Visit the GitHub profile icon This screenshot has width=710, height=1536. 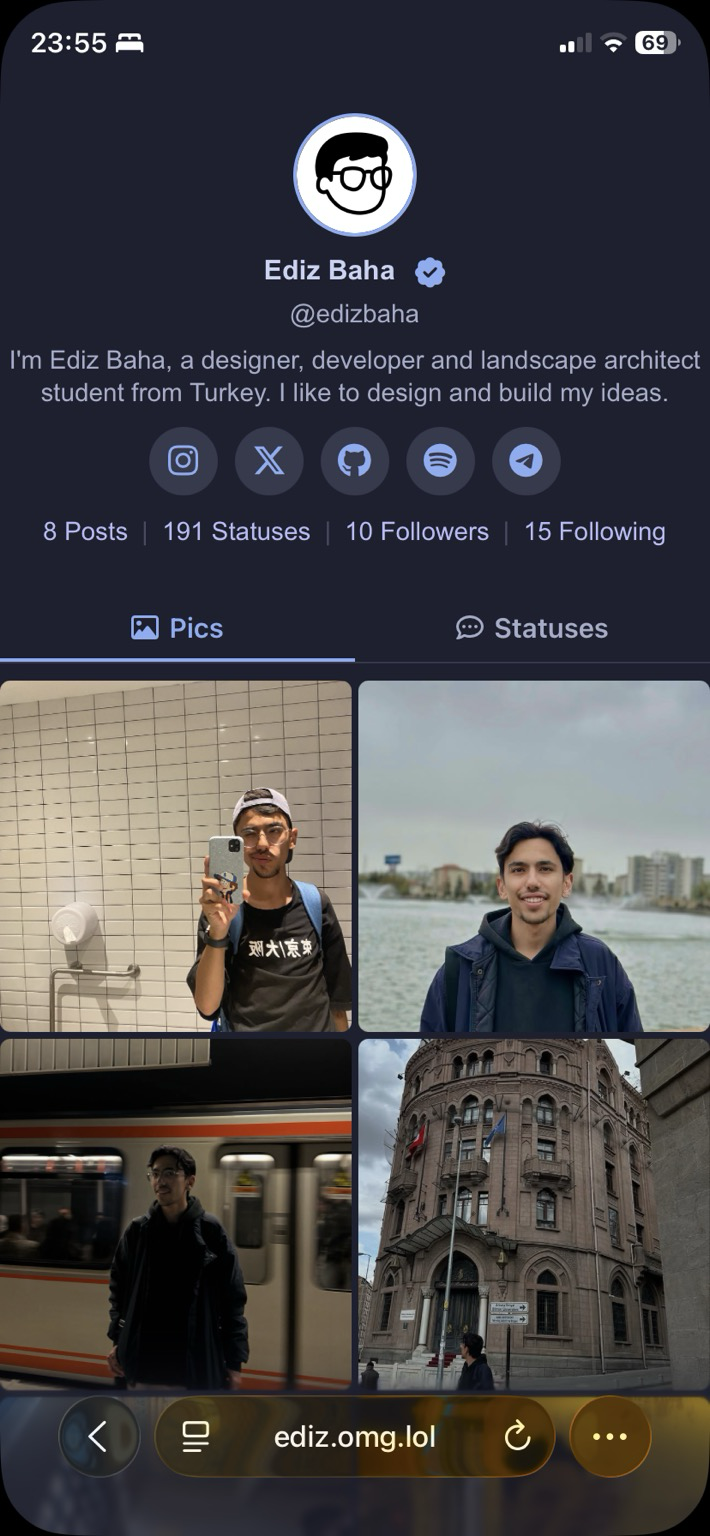click(x=355, y=461)
